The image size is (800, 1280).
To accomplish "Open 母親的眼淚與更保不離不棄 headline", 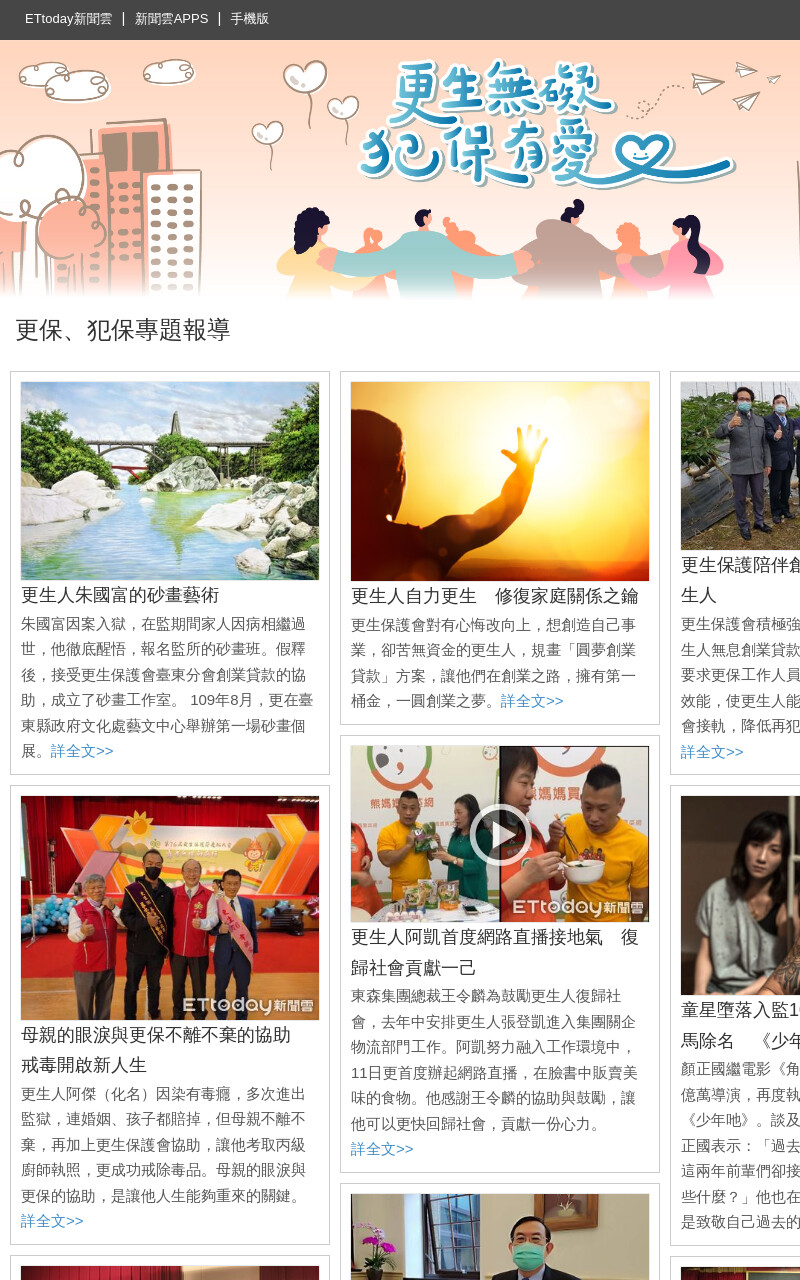I will point(156,1050).
